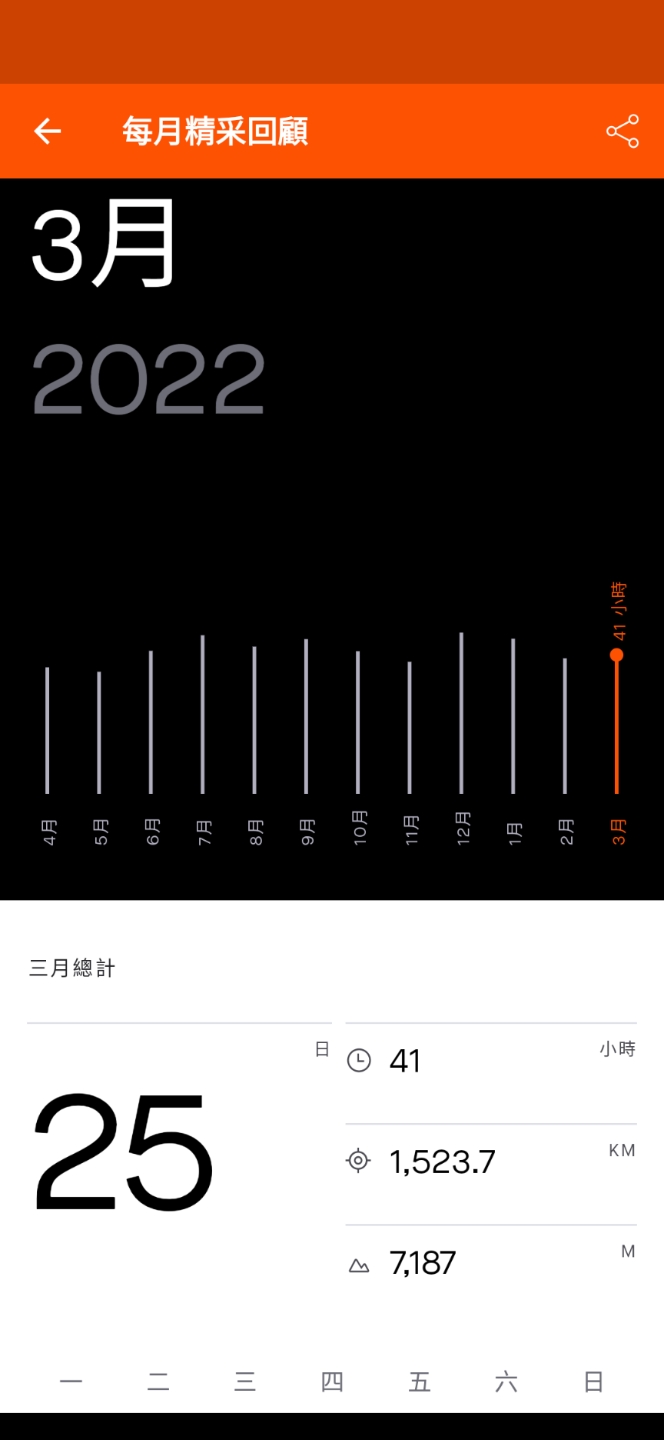
Task: Select the 2月 bar in the chart
Action: click(565, 726)
